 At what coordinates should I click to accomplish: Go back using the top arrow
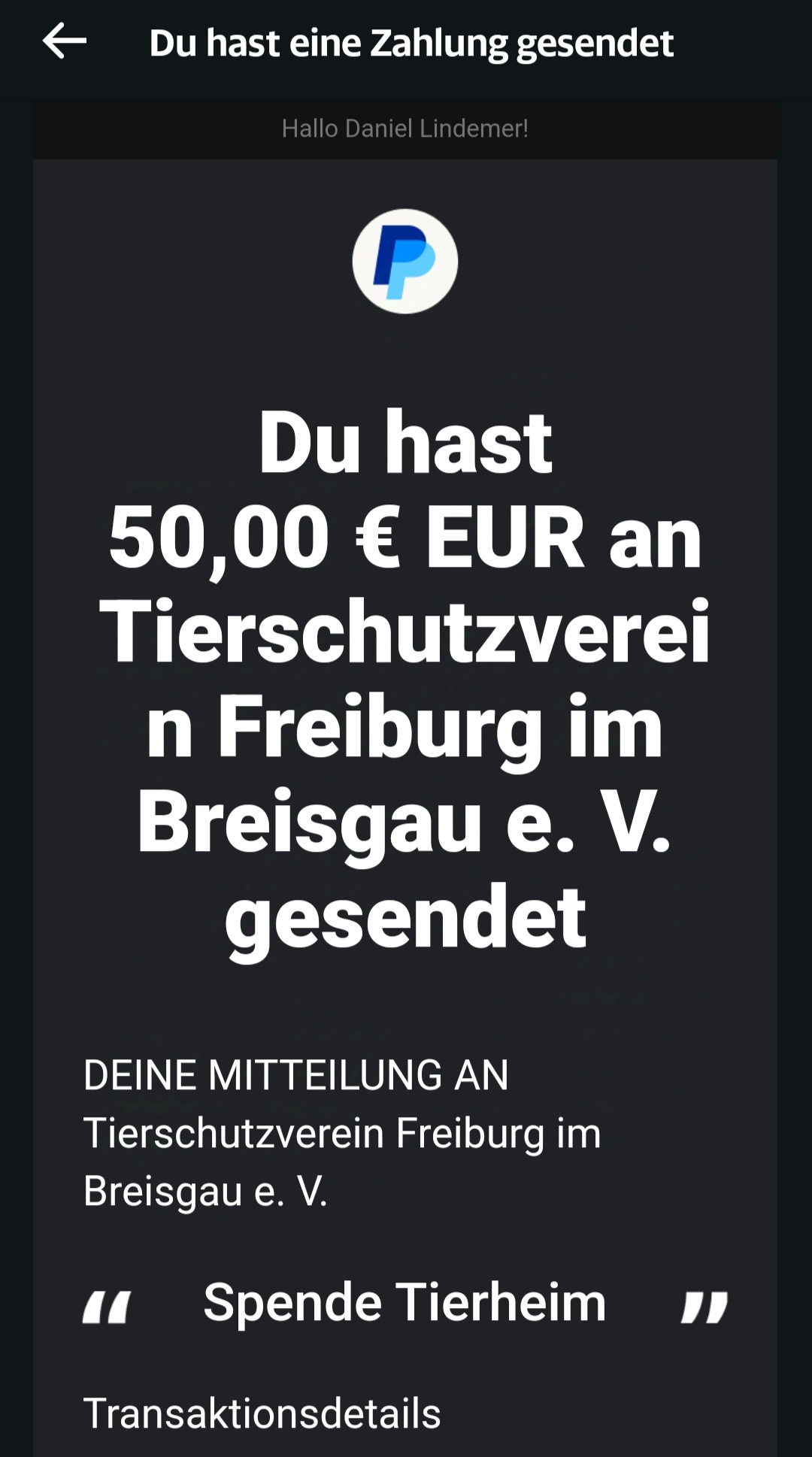[x=65, y=41]
